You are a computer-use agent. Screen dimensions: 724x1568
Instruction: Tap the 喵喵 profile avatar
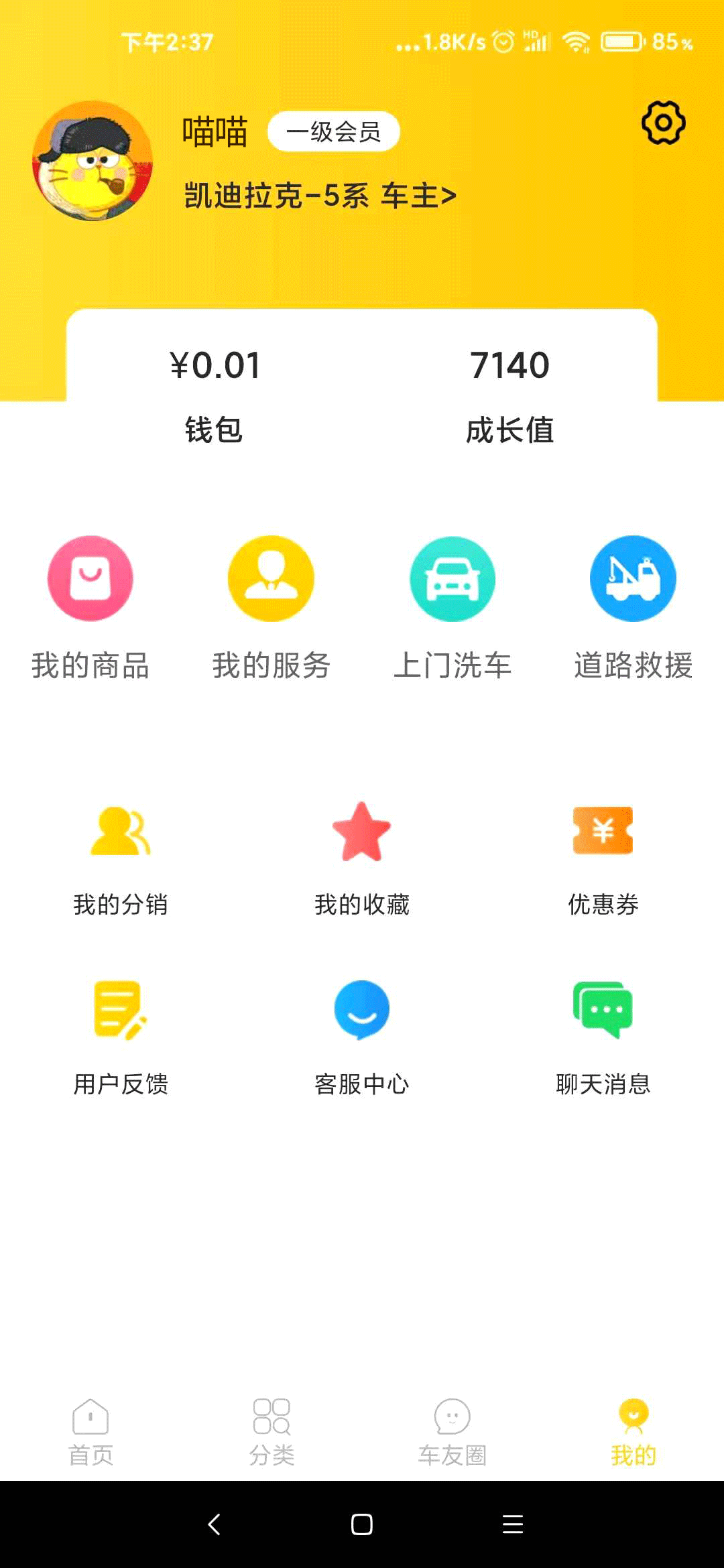pos(93,161)
